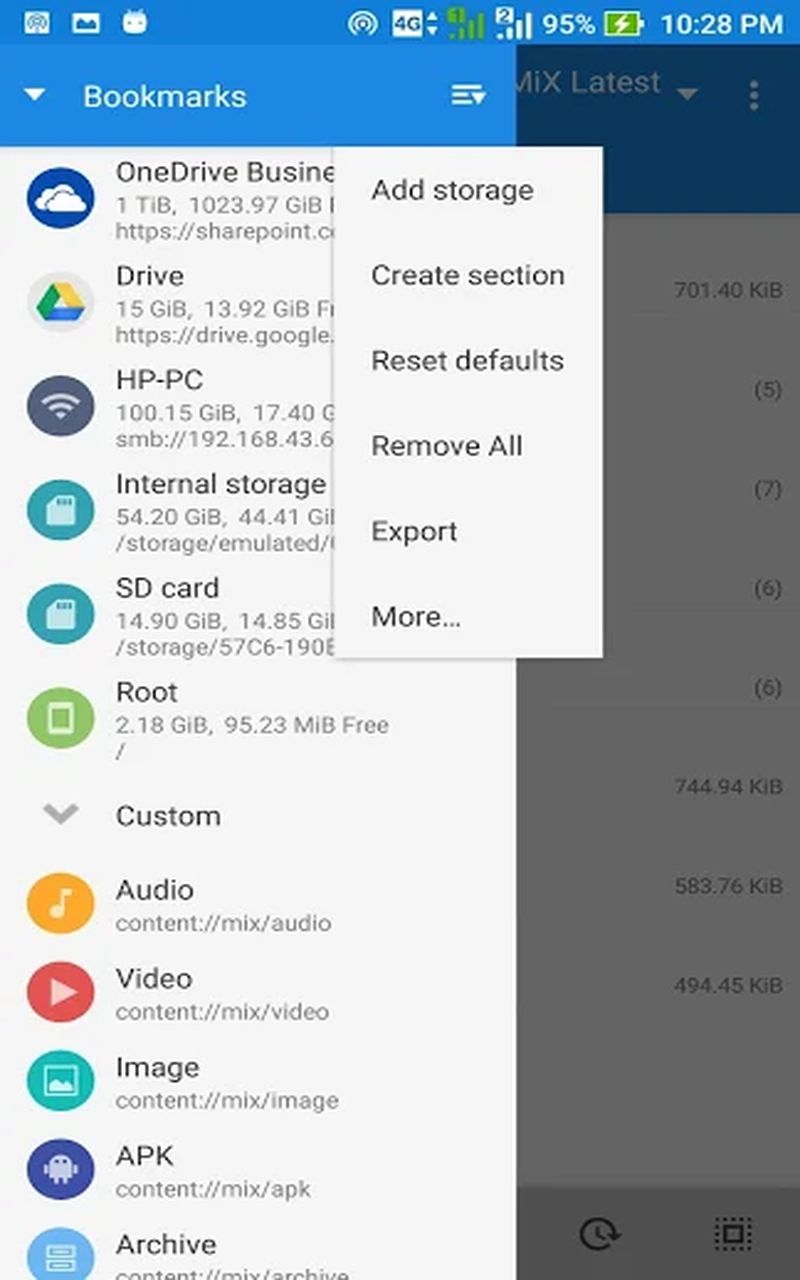
Task: Tap the bookmarks sort menu icon
Action: 468,96
